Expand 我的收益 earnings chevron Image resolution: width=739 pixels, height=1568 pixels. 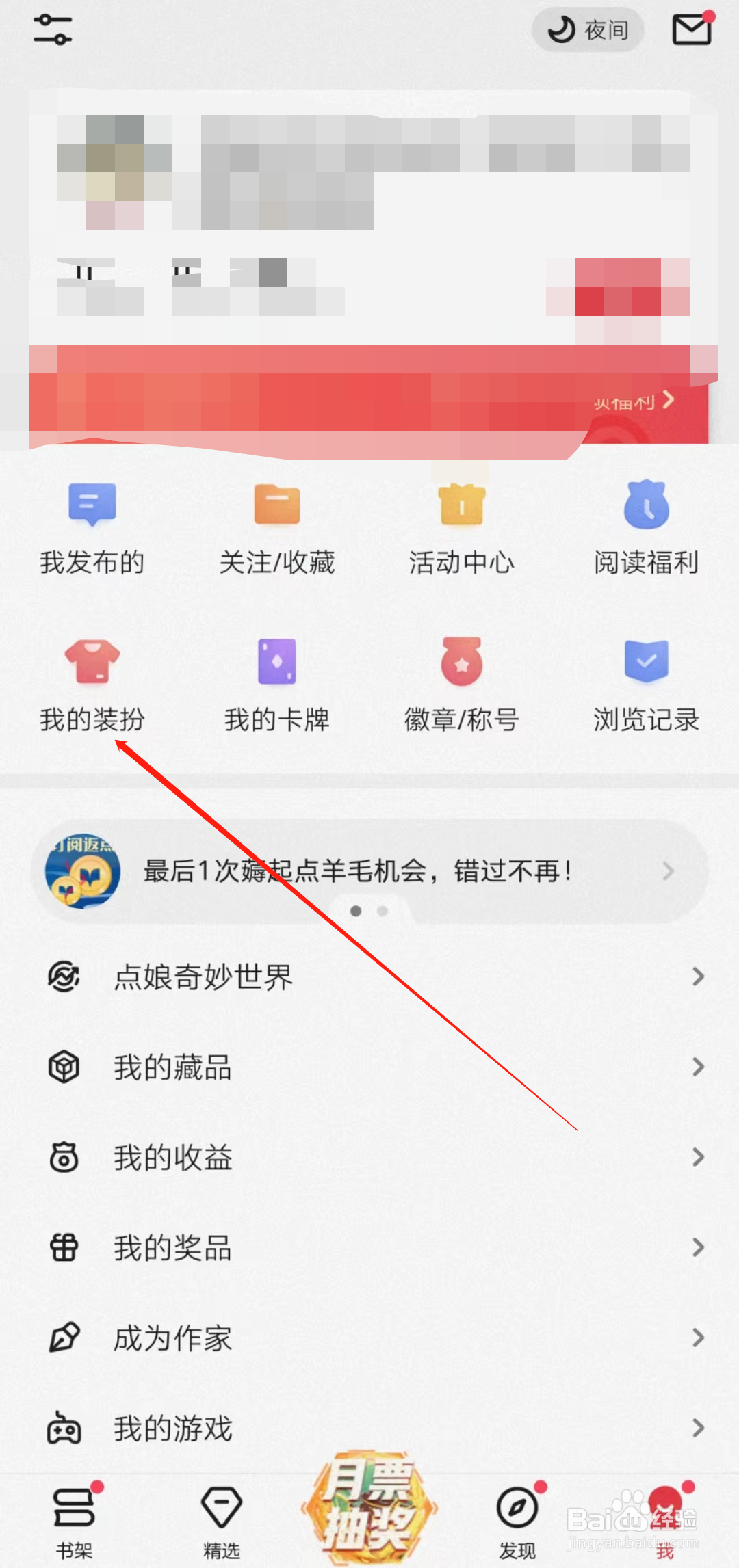click(x=697, y=1157)
